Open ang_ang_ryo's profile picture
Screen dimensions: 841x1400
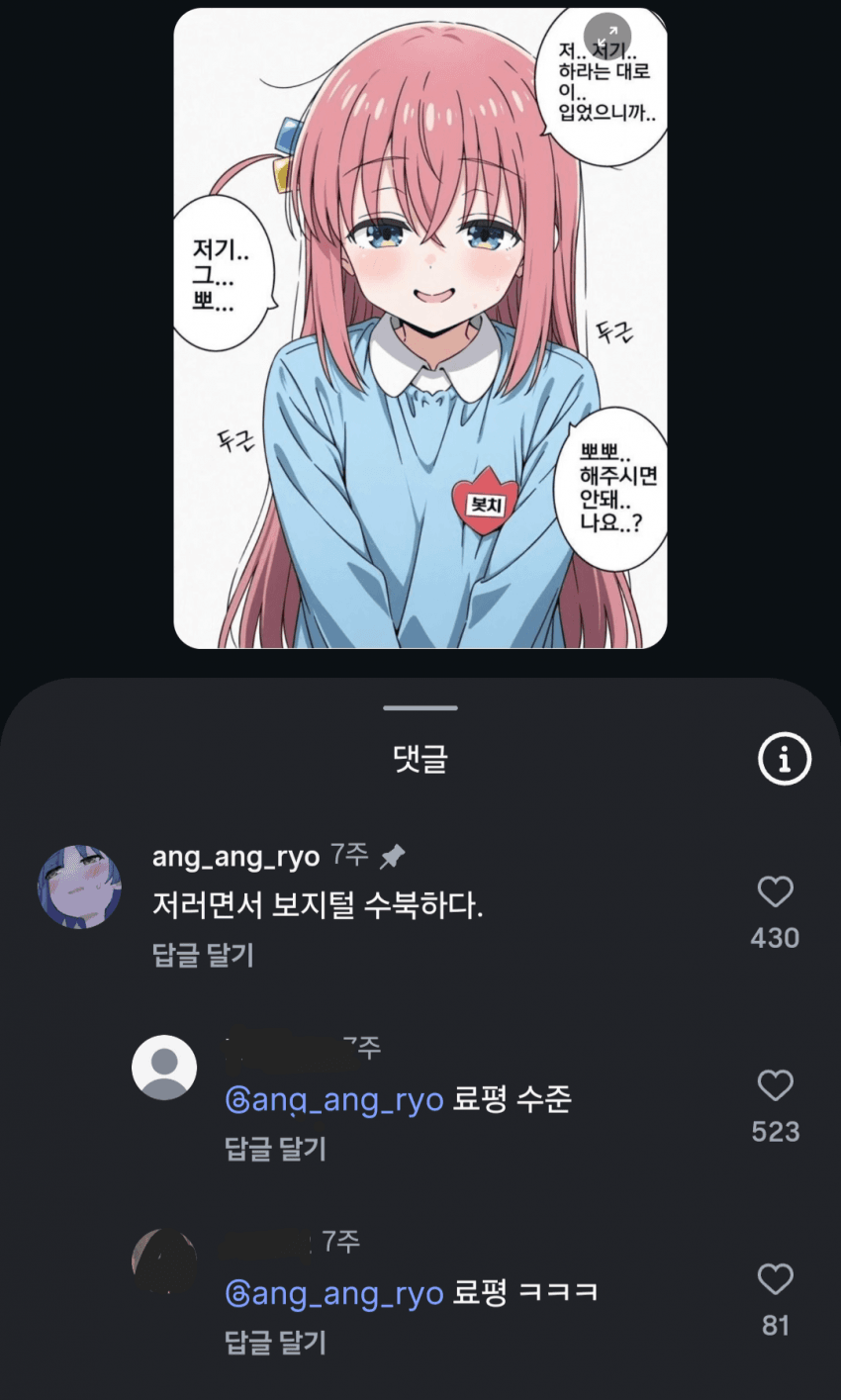pyautogui.click(x=79, y=887)
